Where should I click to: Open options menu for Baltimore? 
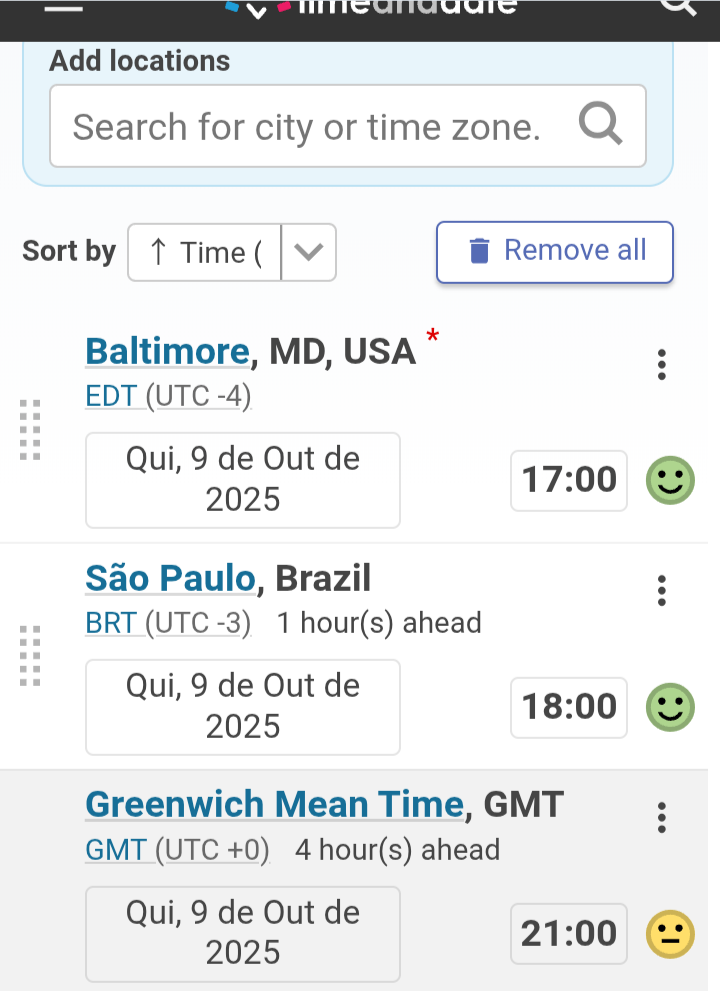[x=661, y=365]
